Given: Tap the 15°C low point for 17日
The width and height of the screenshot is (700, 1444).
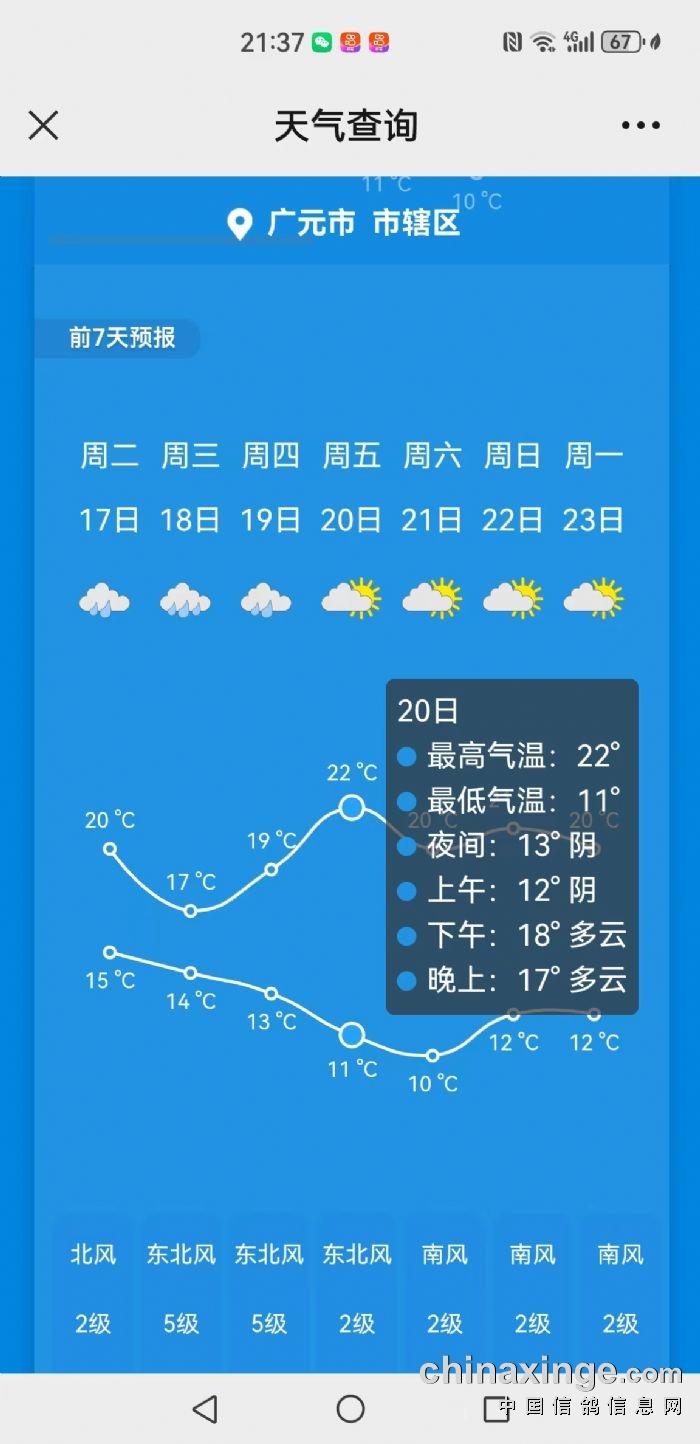Looking at the screenshot, I should (x=110, y=952).
